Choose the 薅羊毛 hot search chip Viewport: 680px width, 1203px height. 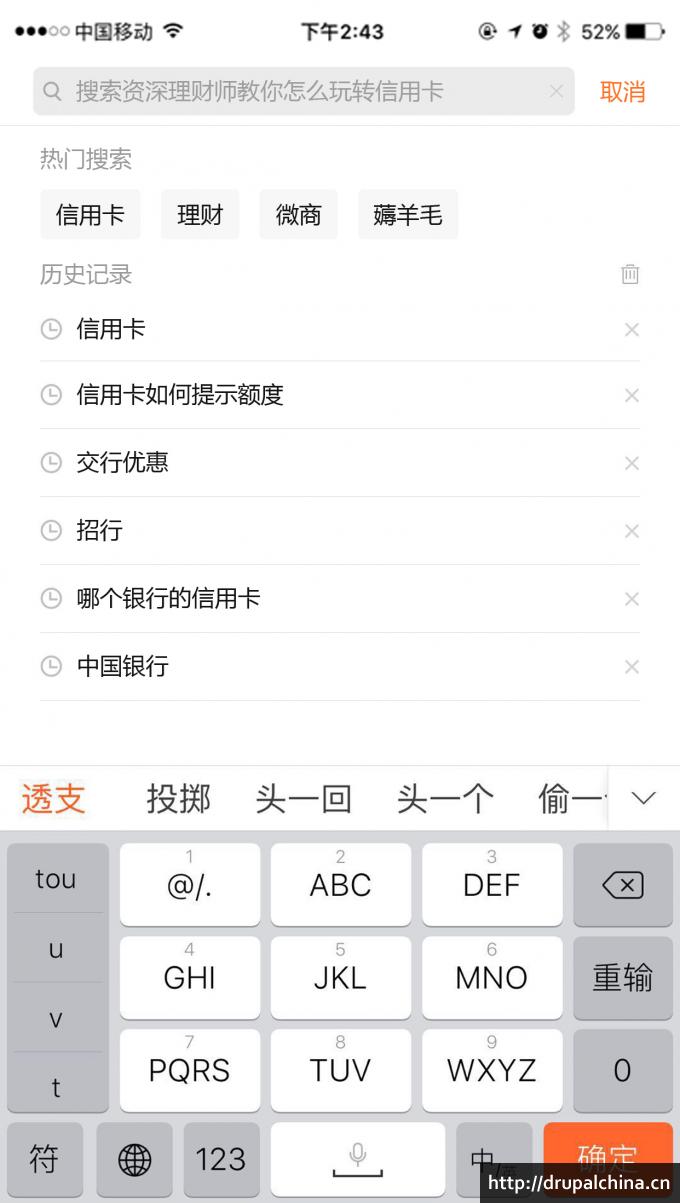pos(407,215)
